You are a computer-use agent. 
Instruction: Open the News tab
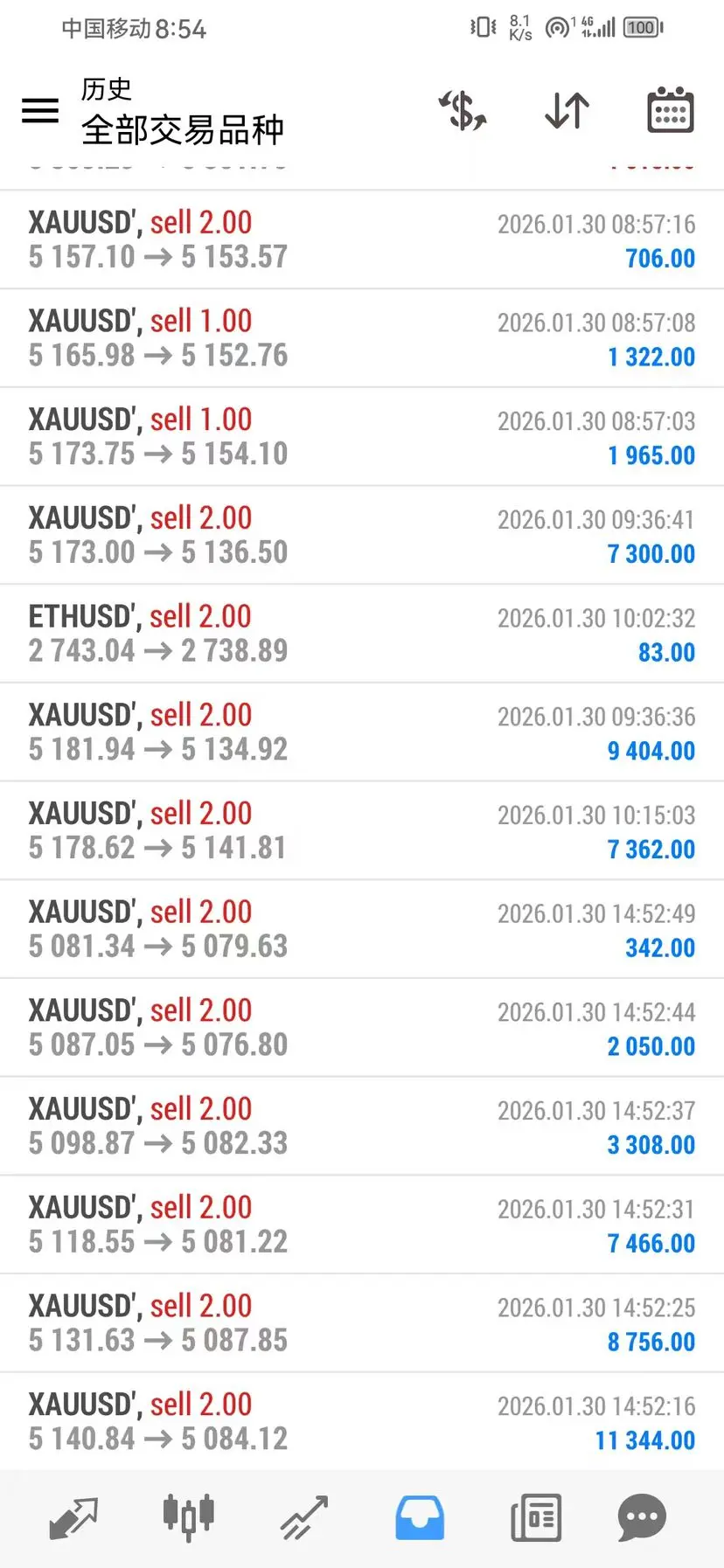point(535,1517)
